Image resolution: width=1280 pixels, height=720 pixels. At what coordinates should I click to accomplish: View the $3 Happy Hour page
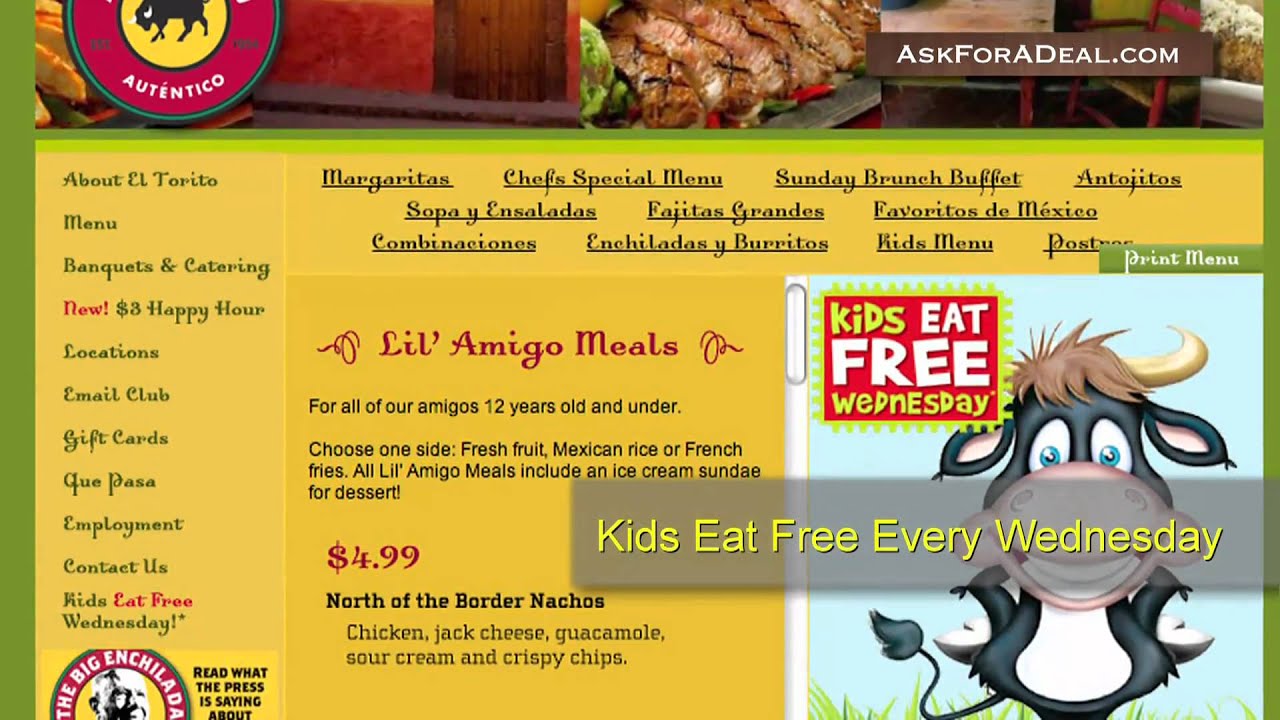164,309
